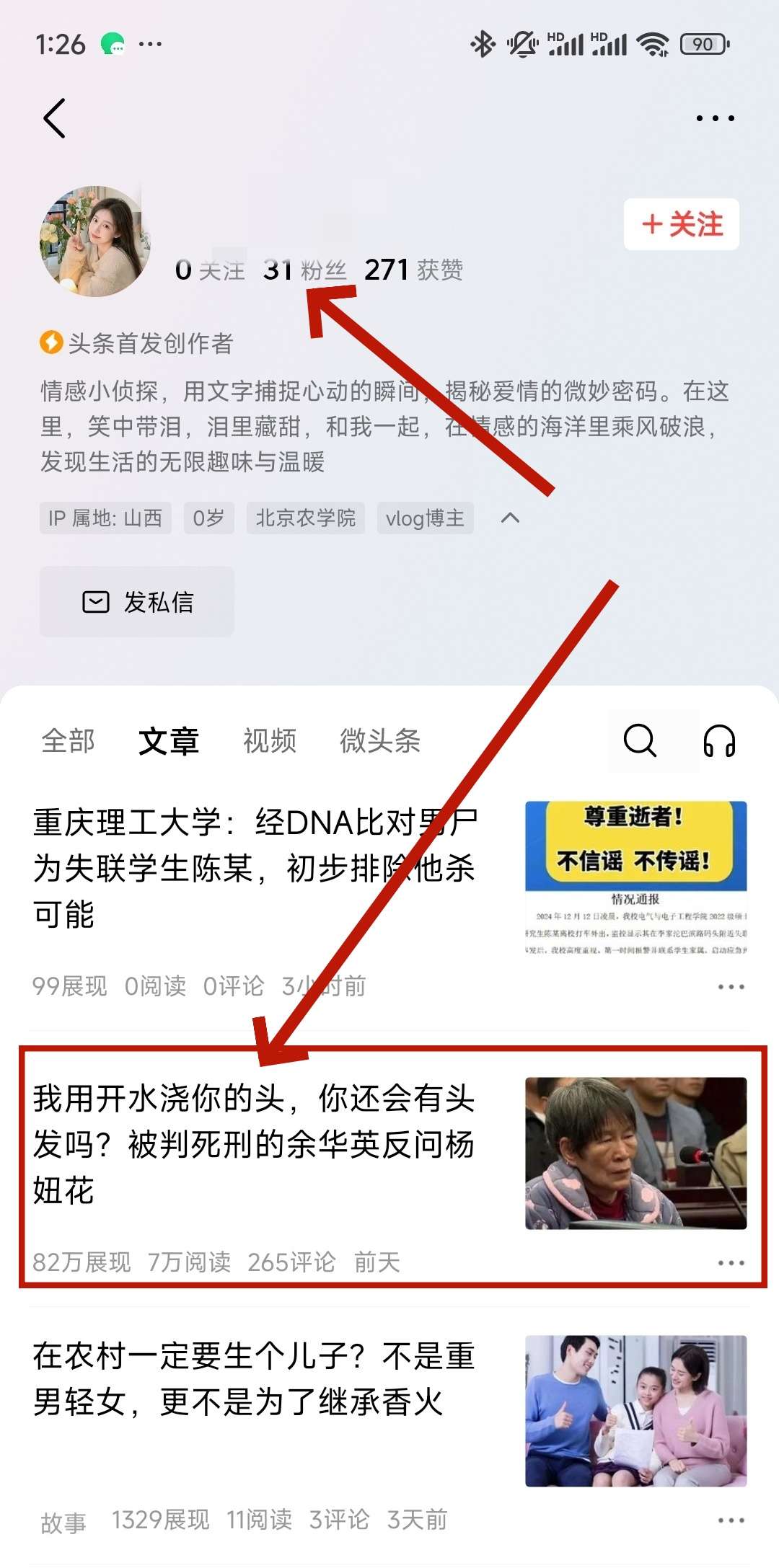Image resolution: width=779 pixels, height=1568 pixels.
Task: Collapse the profile tags chevron
Action: click(x=510, y=518)
